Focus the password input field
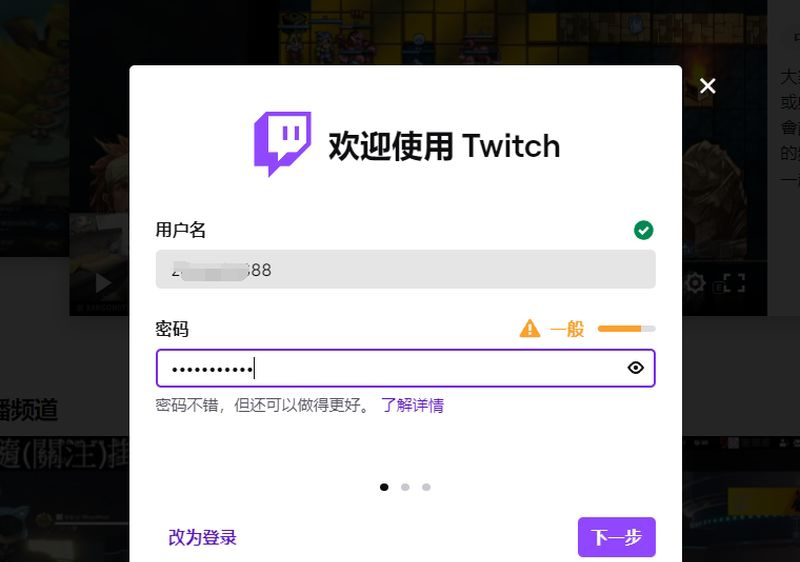800x562 pixels. tap(390, 368)
